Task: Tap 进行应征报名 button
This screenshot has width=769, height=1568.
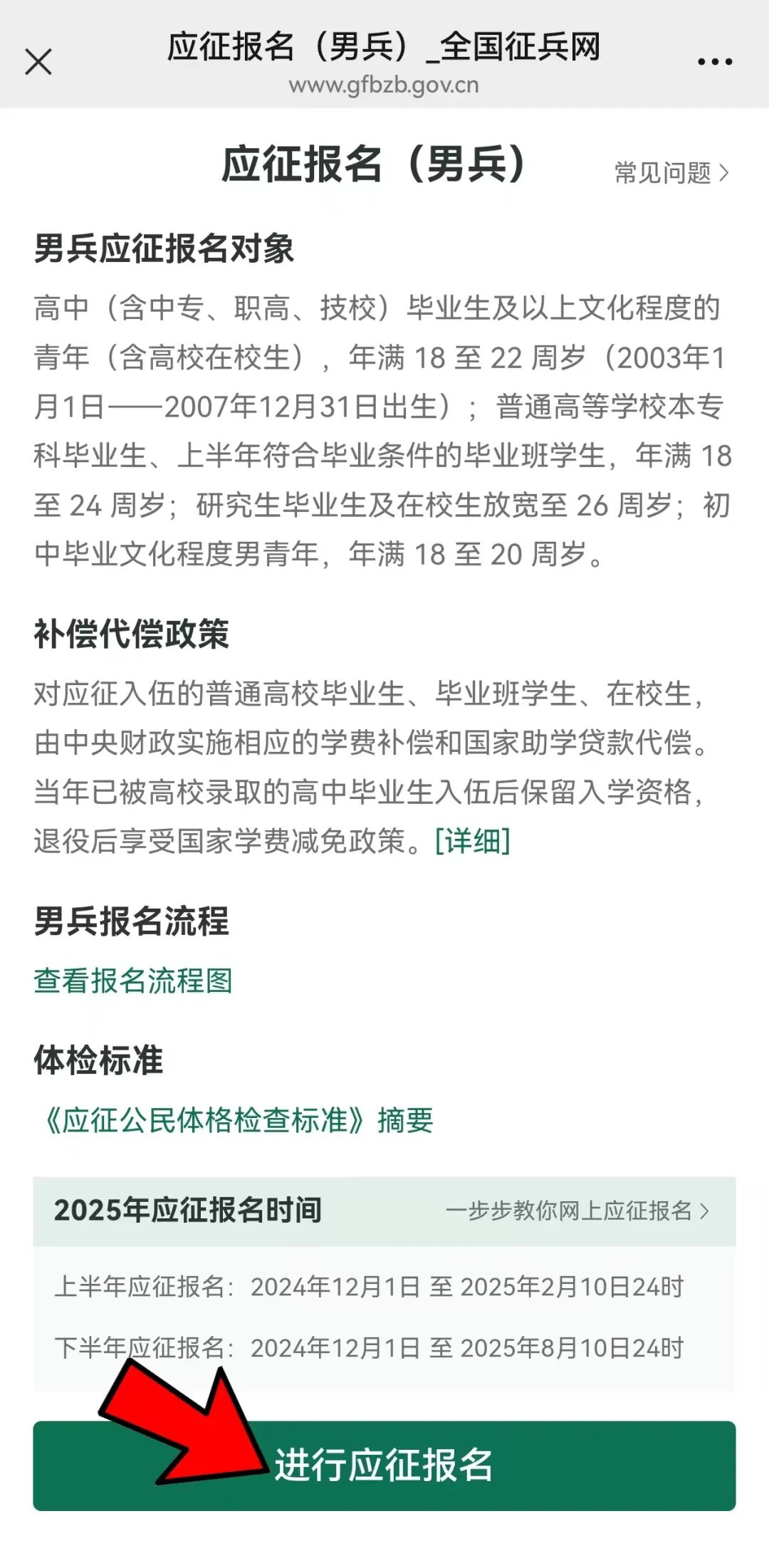Action: pos(384,1465)
